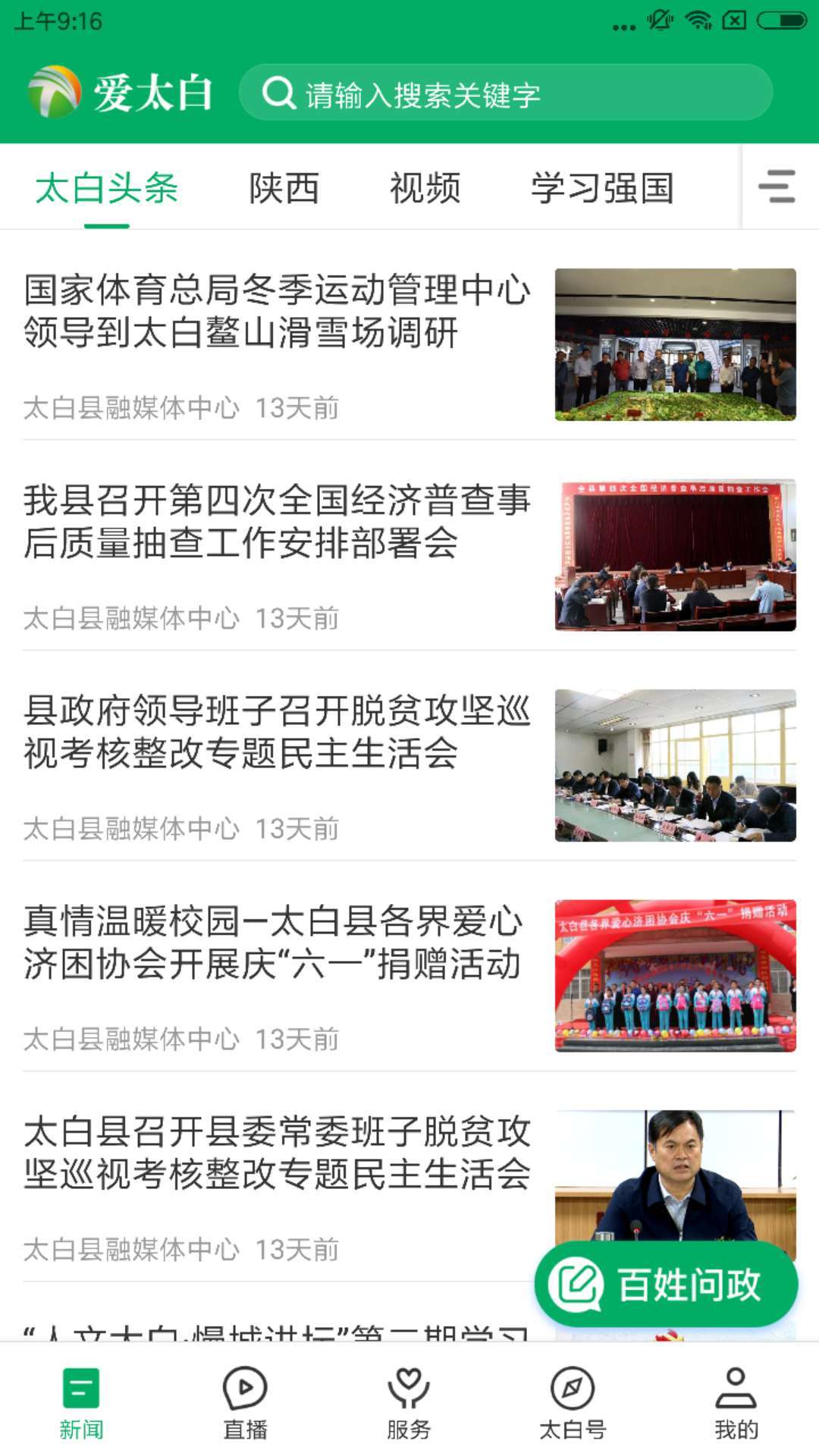
Task: Tap the 百姓问政 floating button
Action: (x=666, y=1285)
